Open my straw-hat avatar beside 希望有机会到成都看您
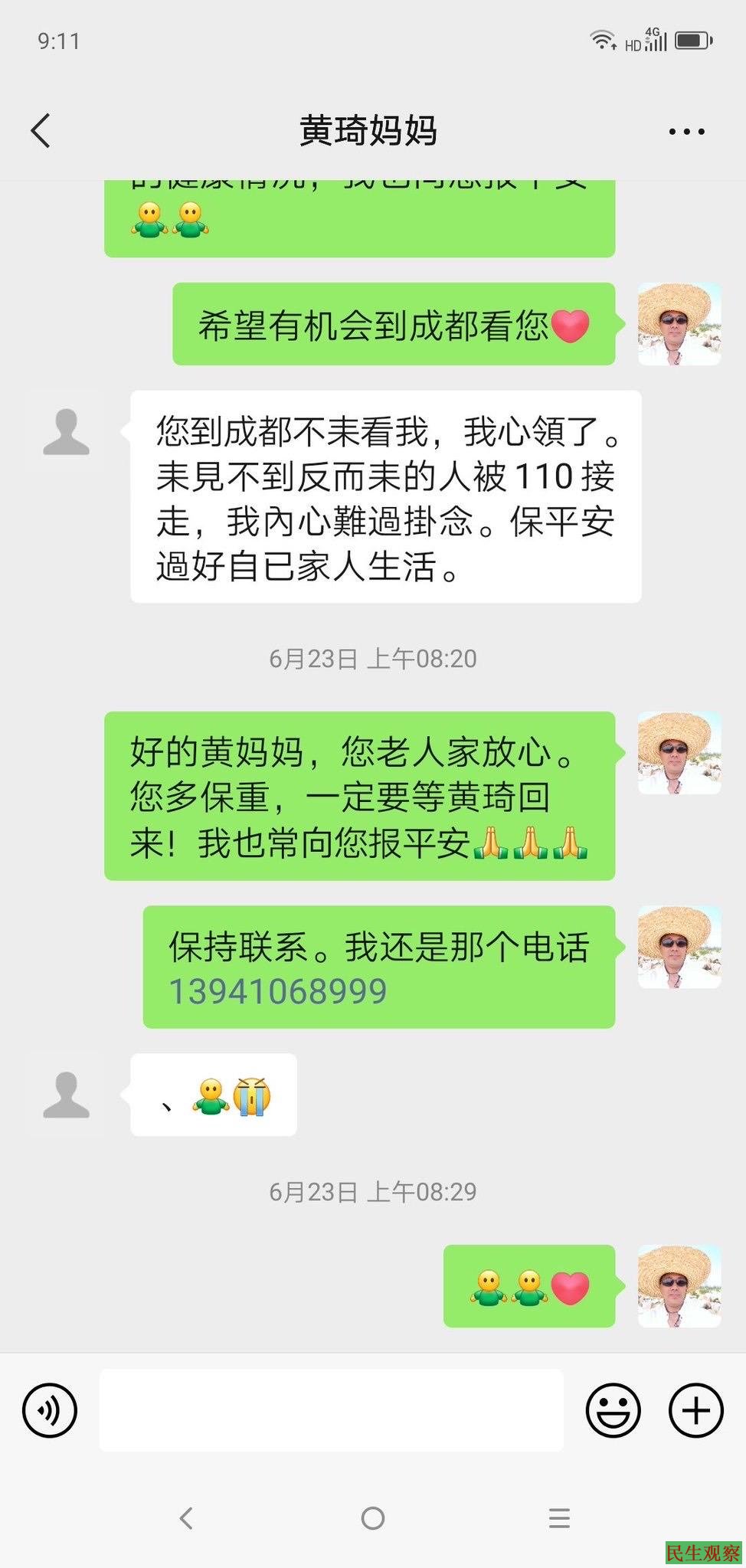746x1568 pixels. click(x=679, y=324)
